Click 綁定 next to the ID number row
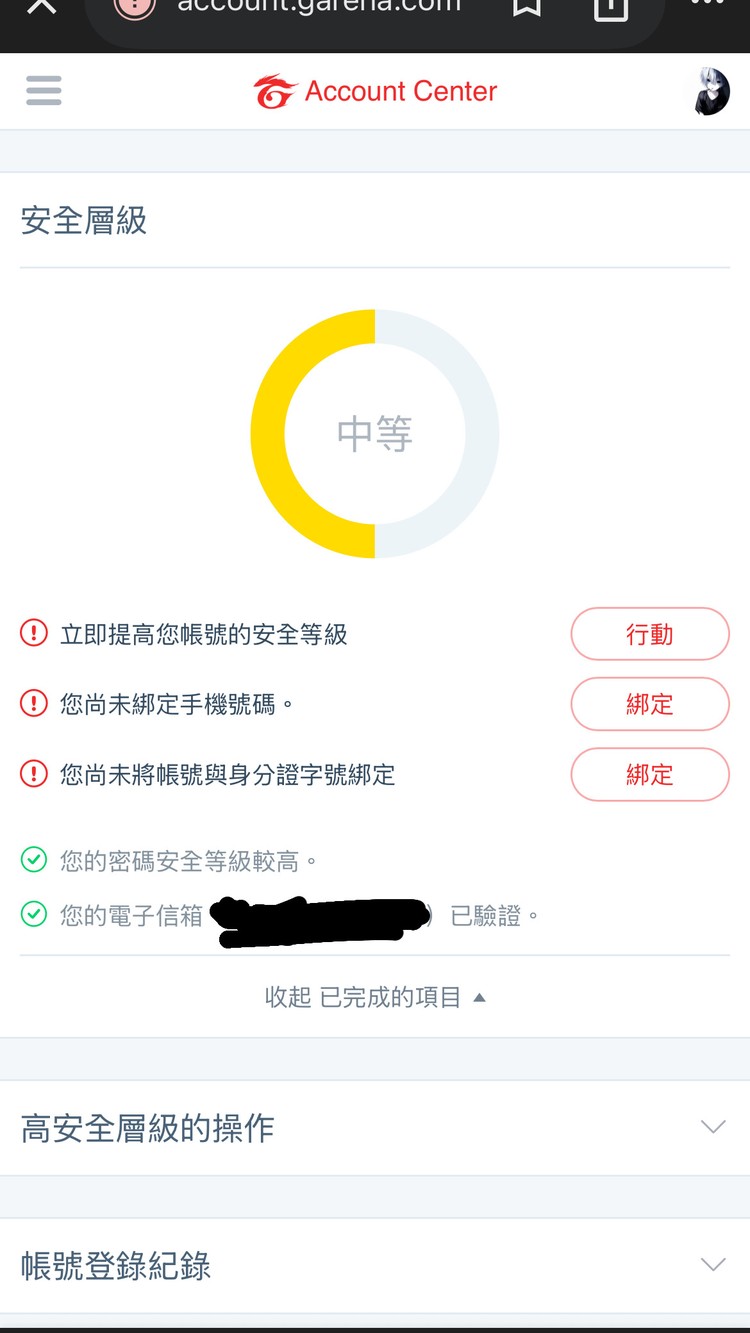This screenshot has width=750, height=1333. coord(650,775)
